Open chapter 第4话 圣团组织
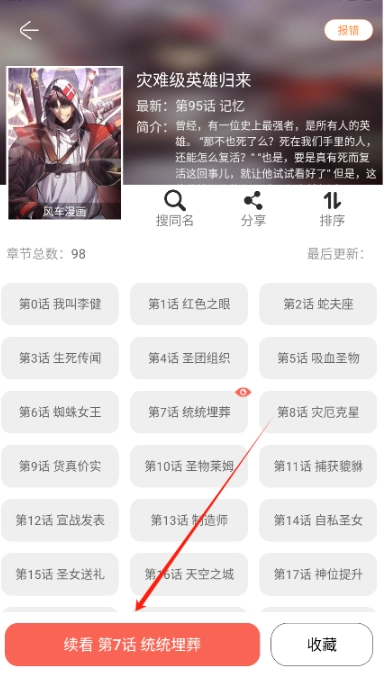Image resolution: width=392 pixels, height=678 pixels. coord(189,358)
